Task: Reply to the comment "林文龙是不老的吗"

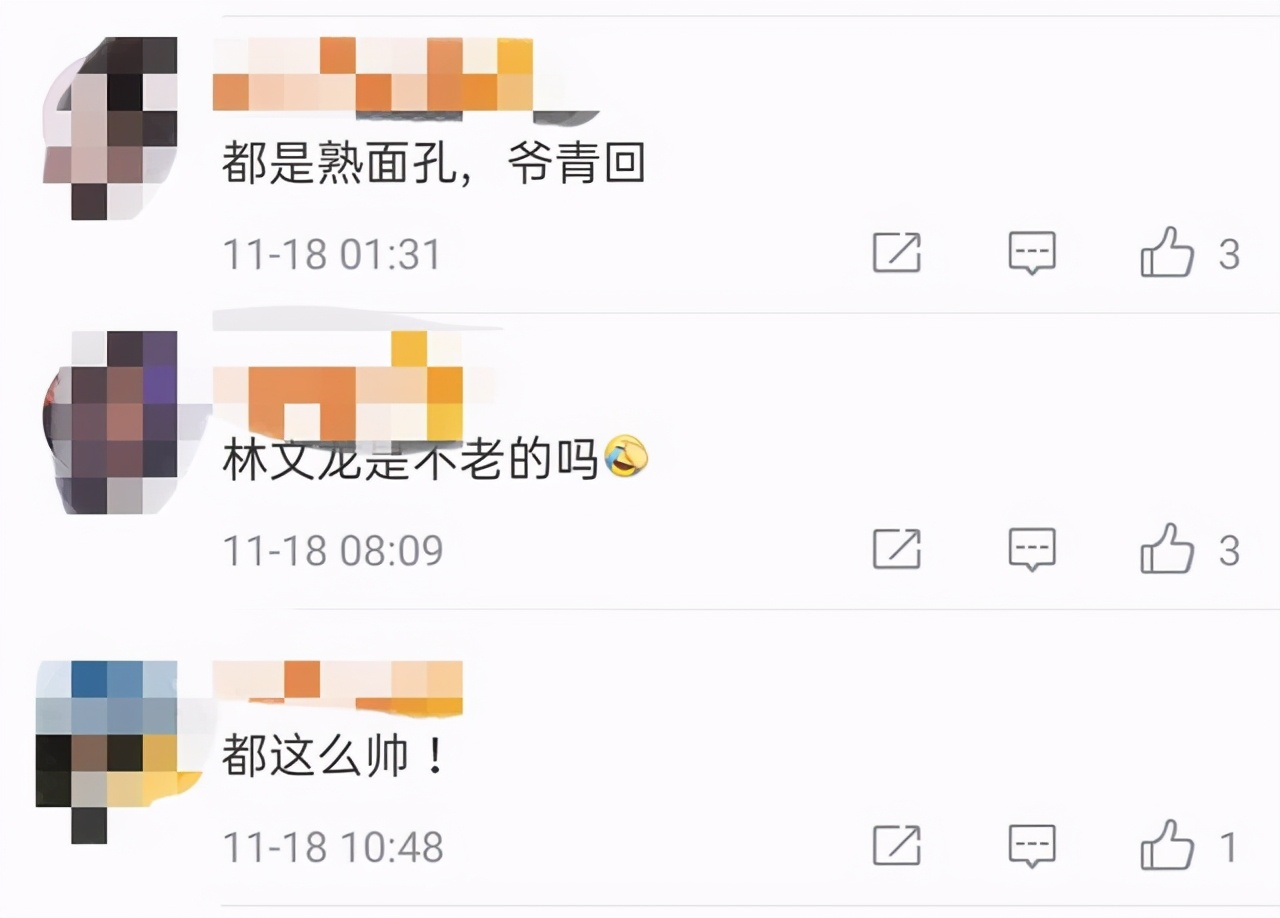Action: (x=1031, y=549)
